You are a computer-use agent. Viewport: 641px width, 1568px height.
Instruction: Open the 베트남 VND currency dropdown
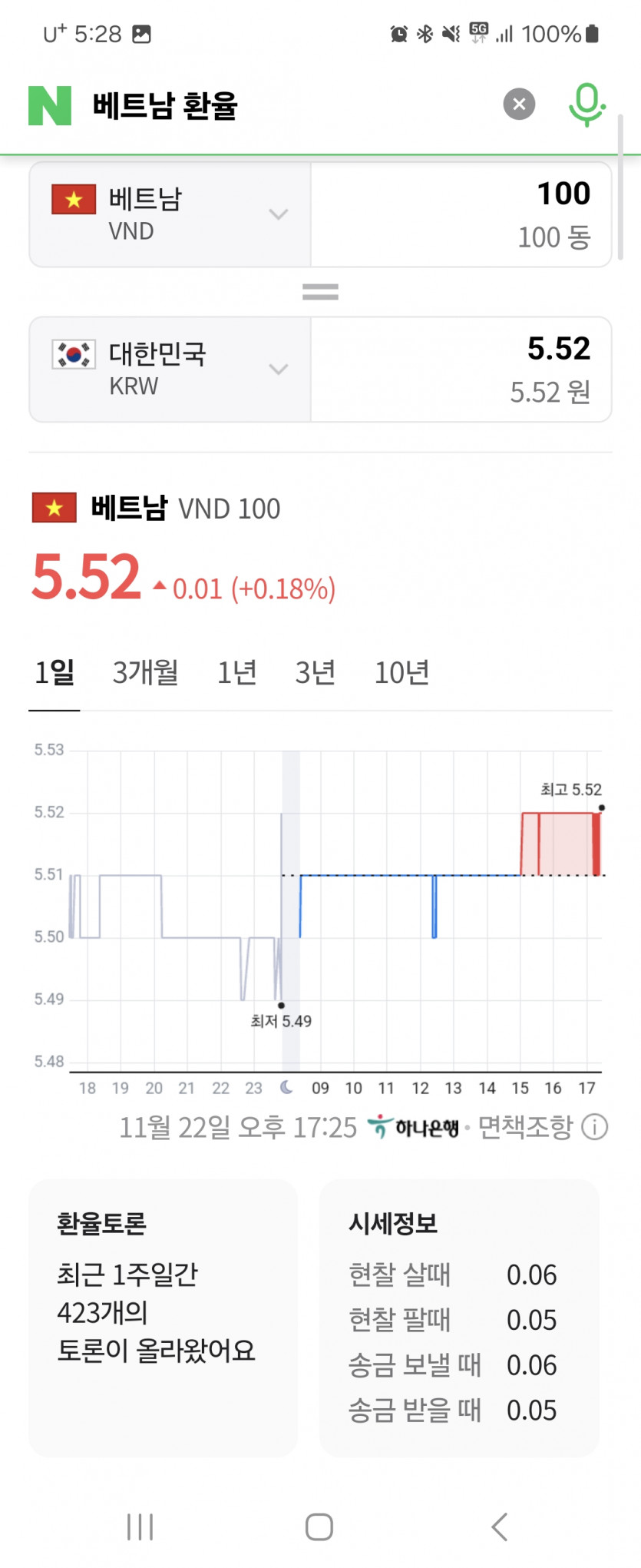coord(170,214)
